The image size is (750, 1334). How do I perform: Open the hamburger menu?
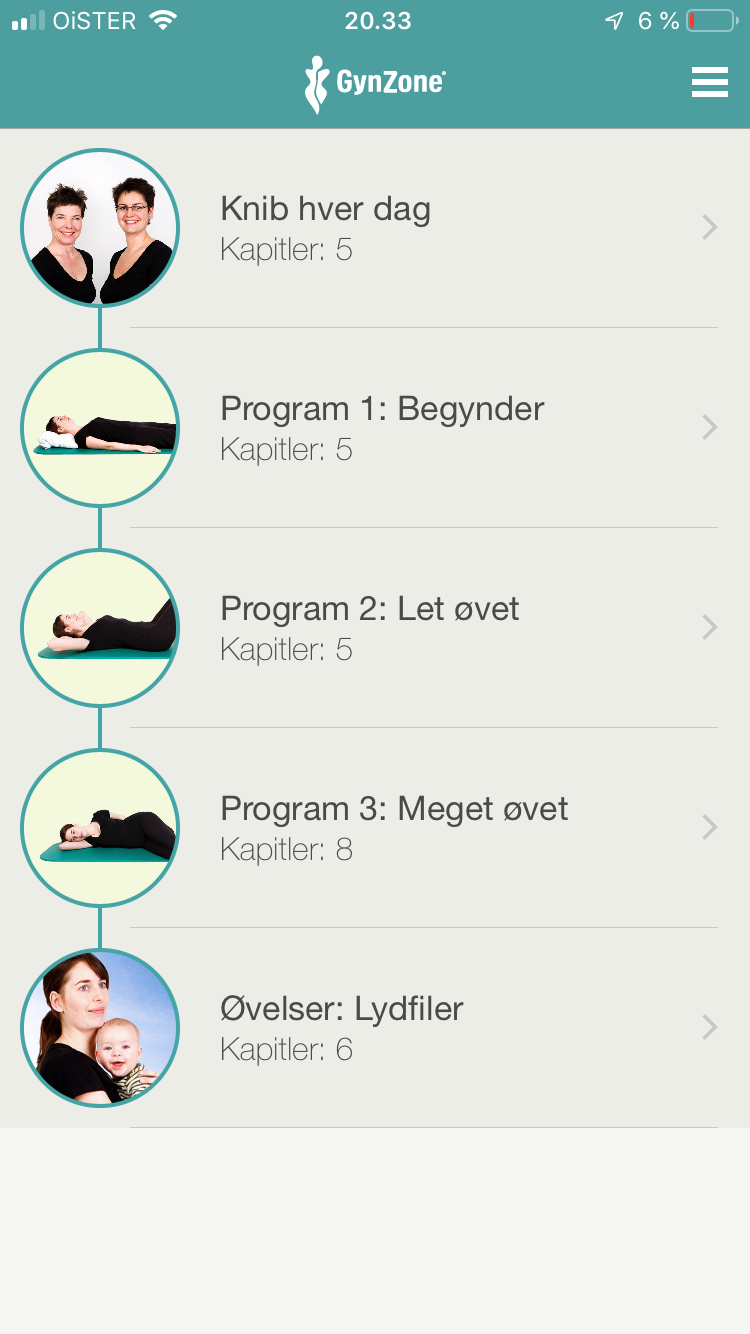[x=709, y=82]
